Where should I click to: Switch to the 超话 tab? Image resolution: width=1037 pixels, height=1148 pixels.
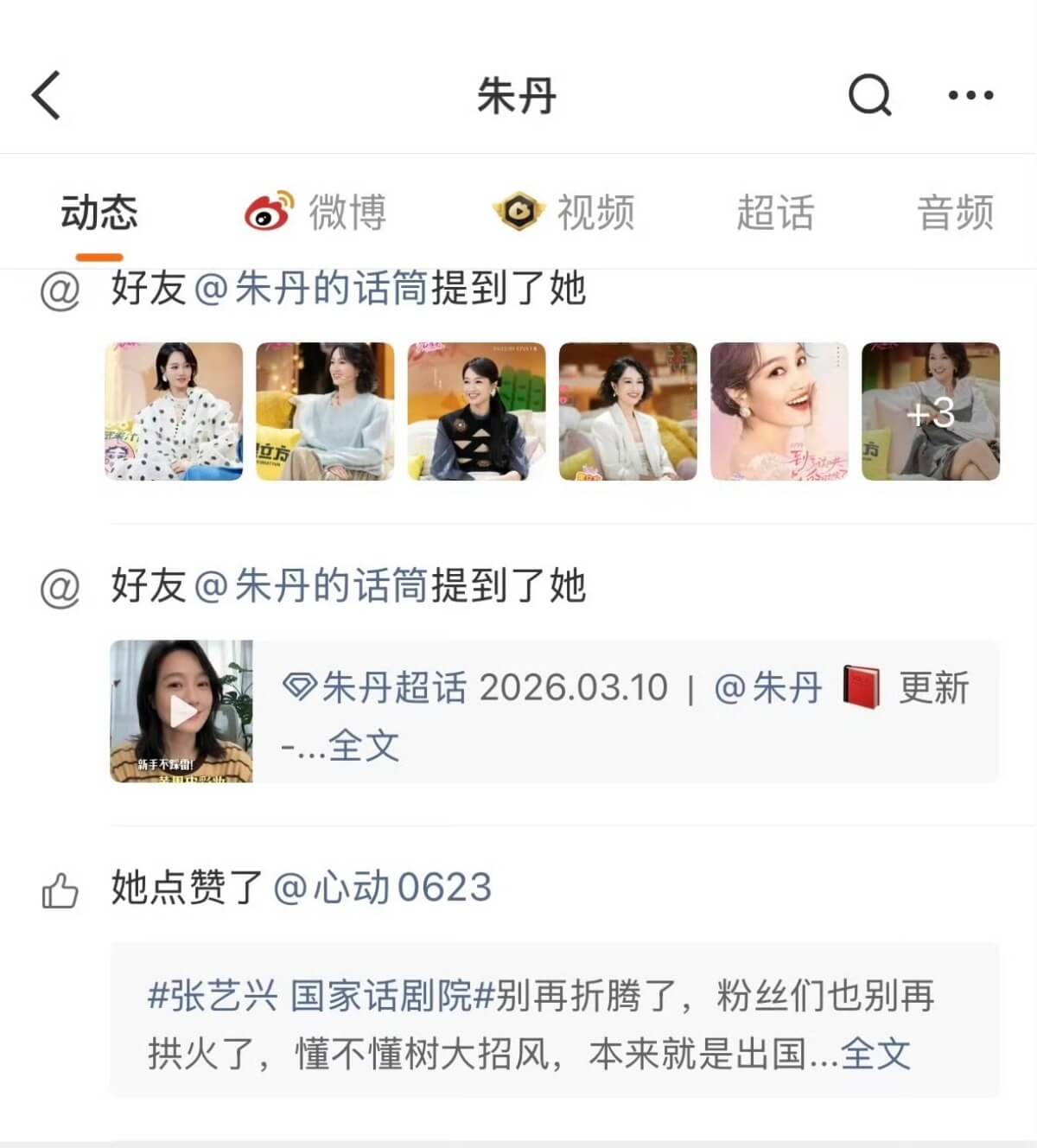775,213
